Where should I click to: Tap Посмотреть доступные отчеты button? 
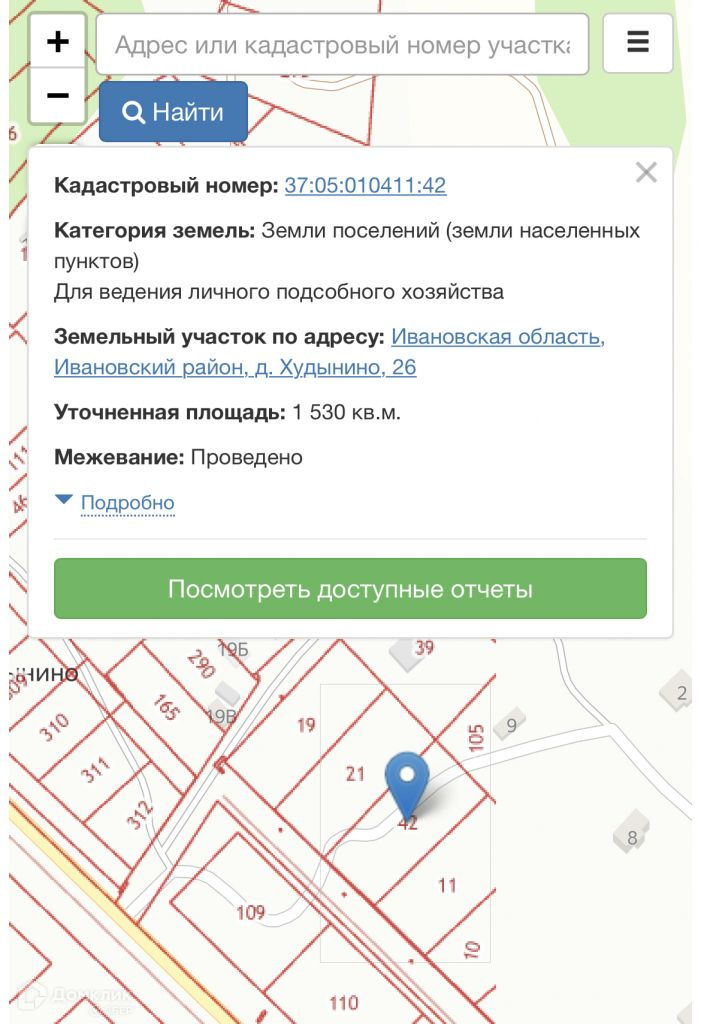(350, 589)
